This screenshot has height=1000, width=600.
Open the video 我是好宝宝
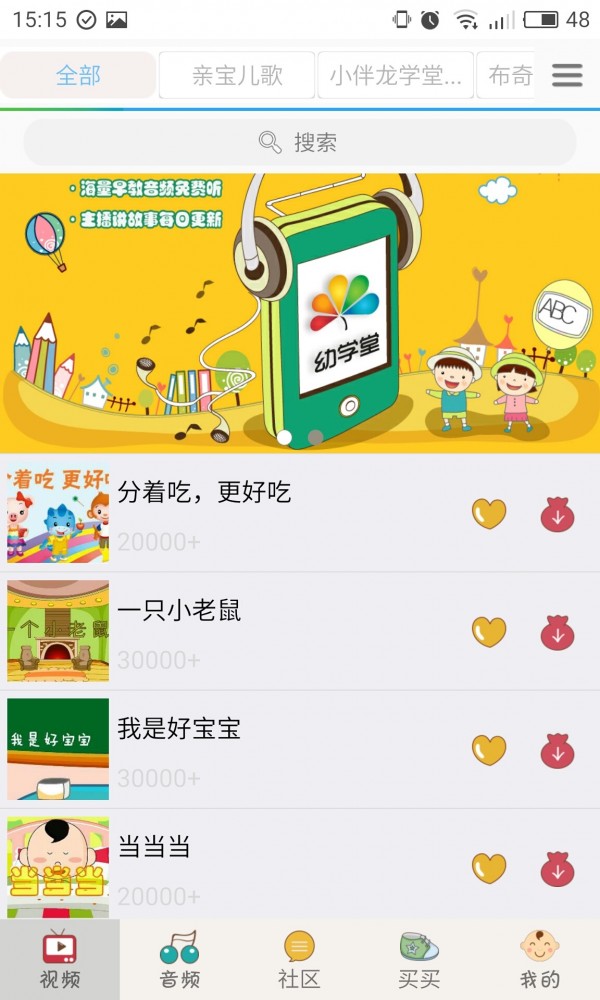(180, 728)
